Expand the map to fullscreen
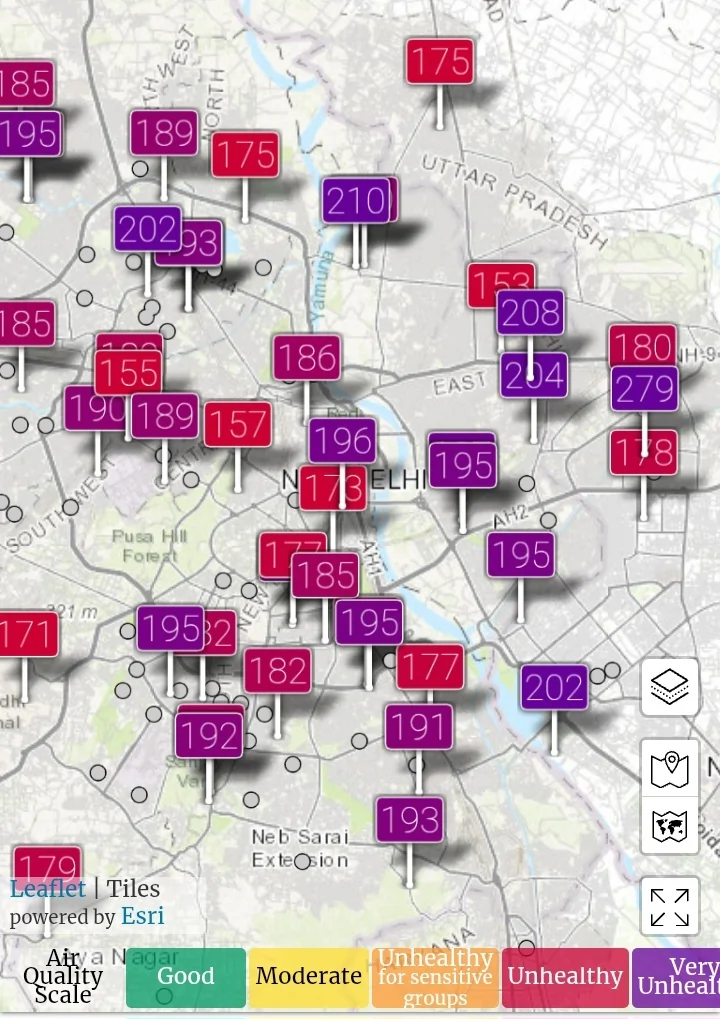 pos(669,907)
